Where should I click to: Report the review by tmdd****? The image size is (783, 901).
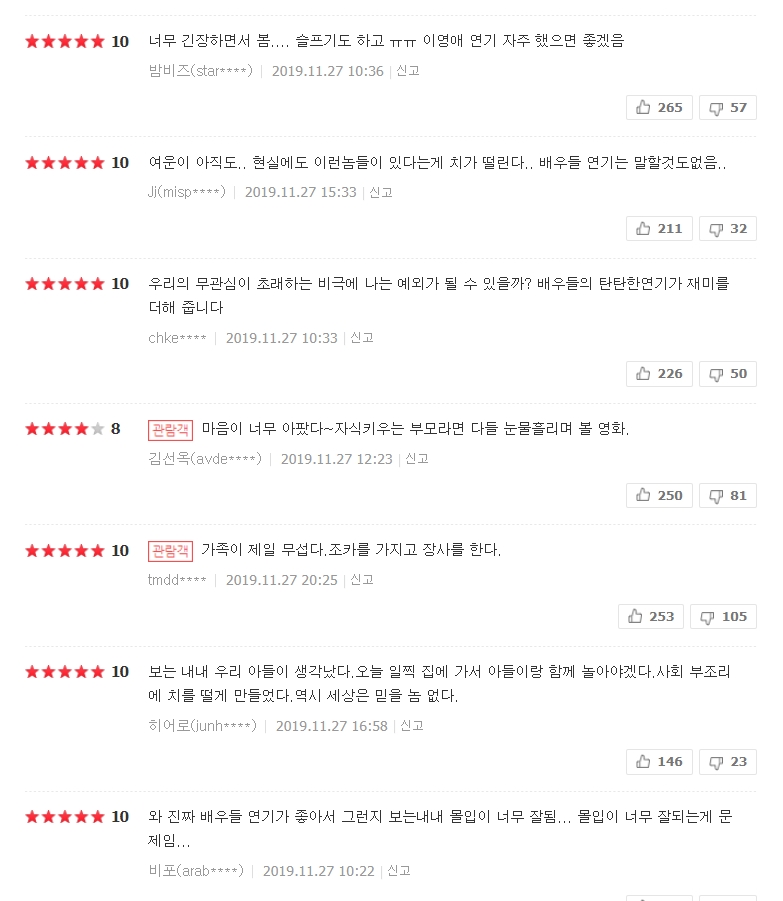(362, 580)
